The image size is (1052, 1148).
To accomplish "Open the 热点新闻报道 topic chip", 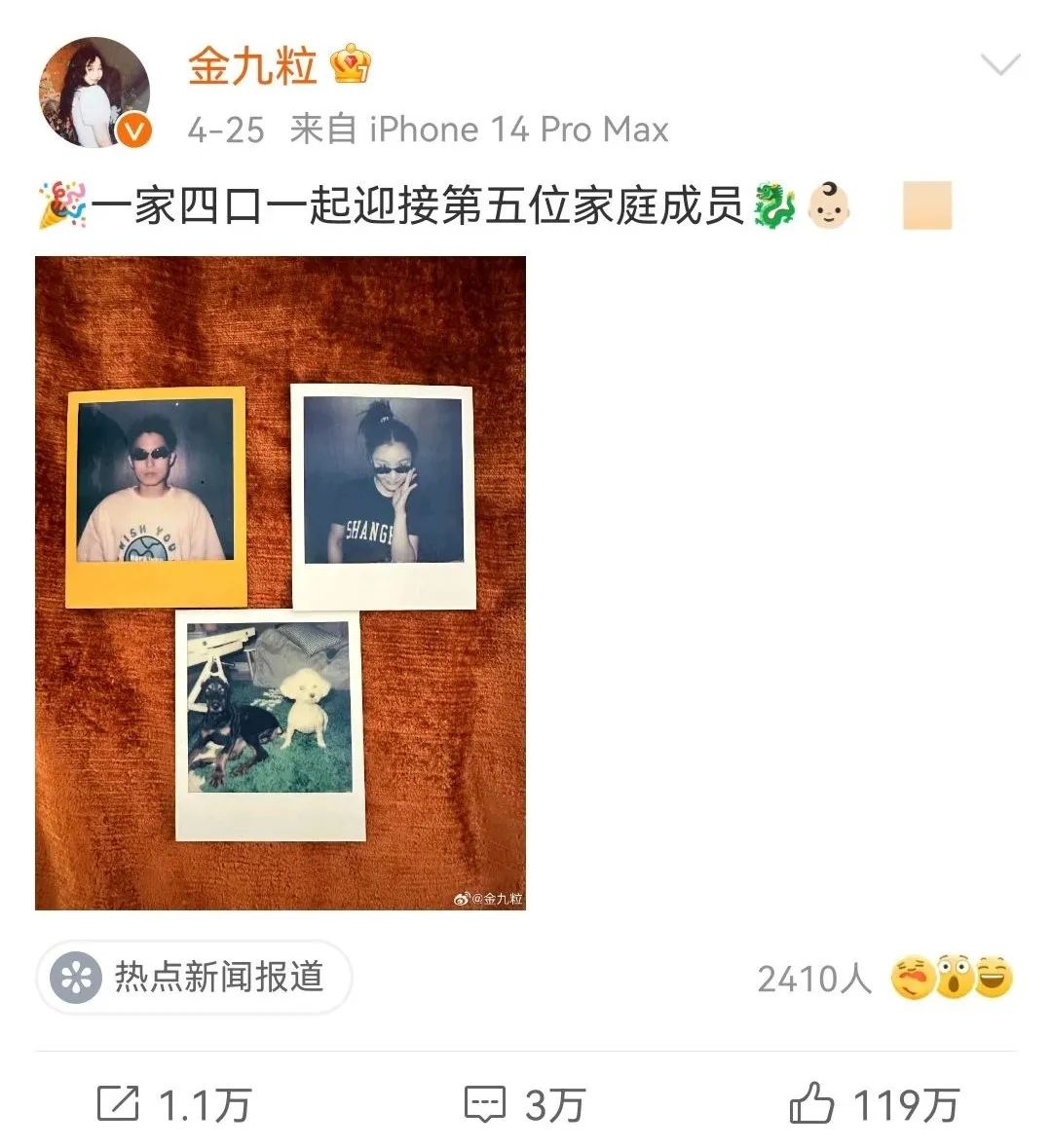I will [194, 977].
